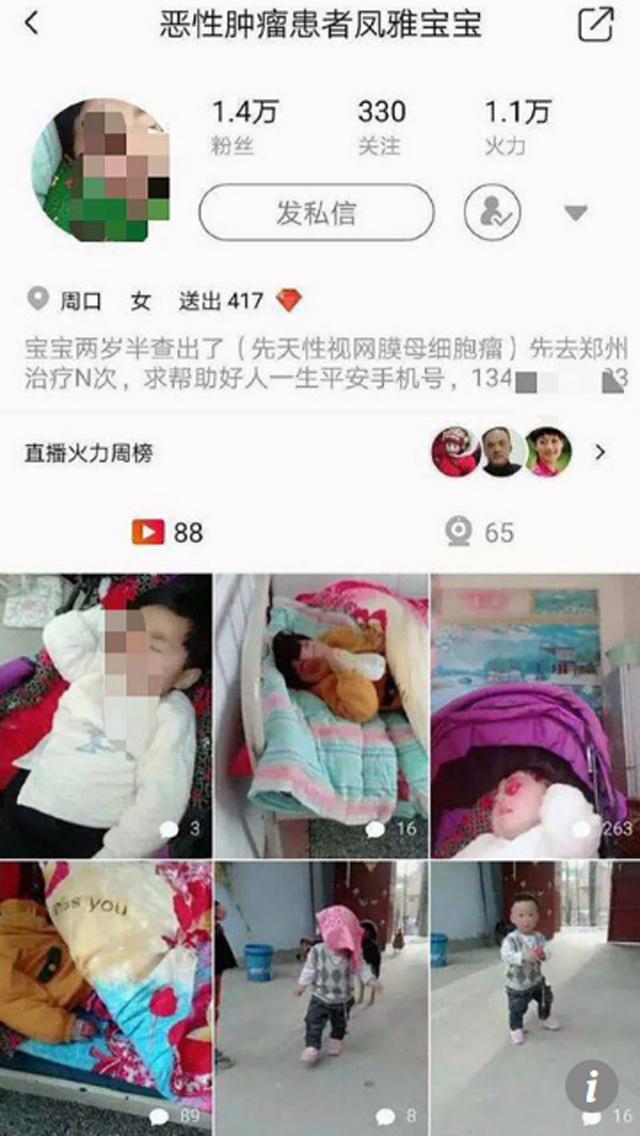View the 1.4万 粉丝 followers list
Screen dimensions: 640x1136
[232, 125]
